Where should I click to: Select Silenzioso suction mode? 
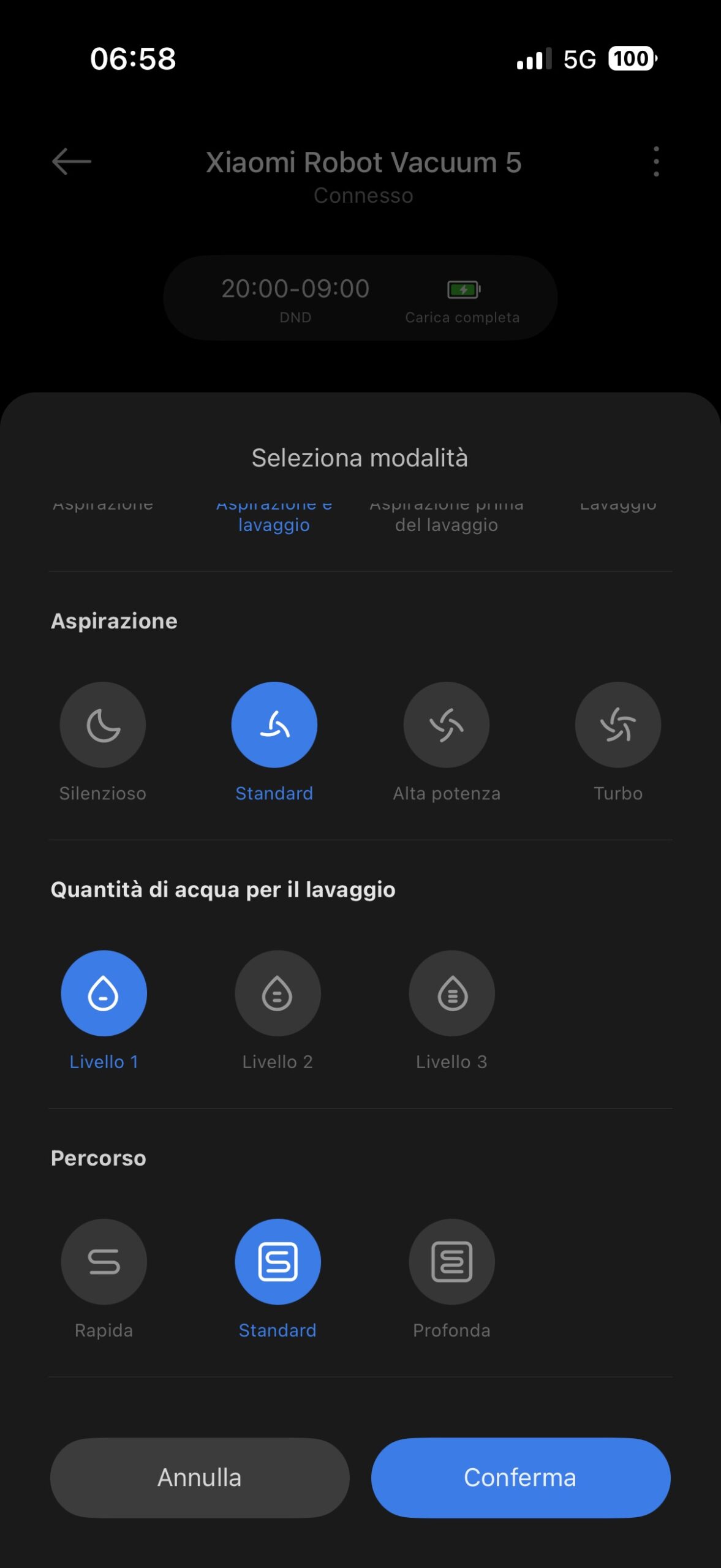click(103, 725)
